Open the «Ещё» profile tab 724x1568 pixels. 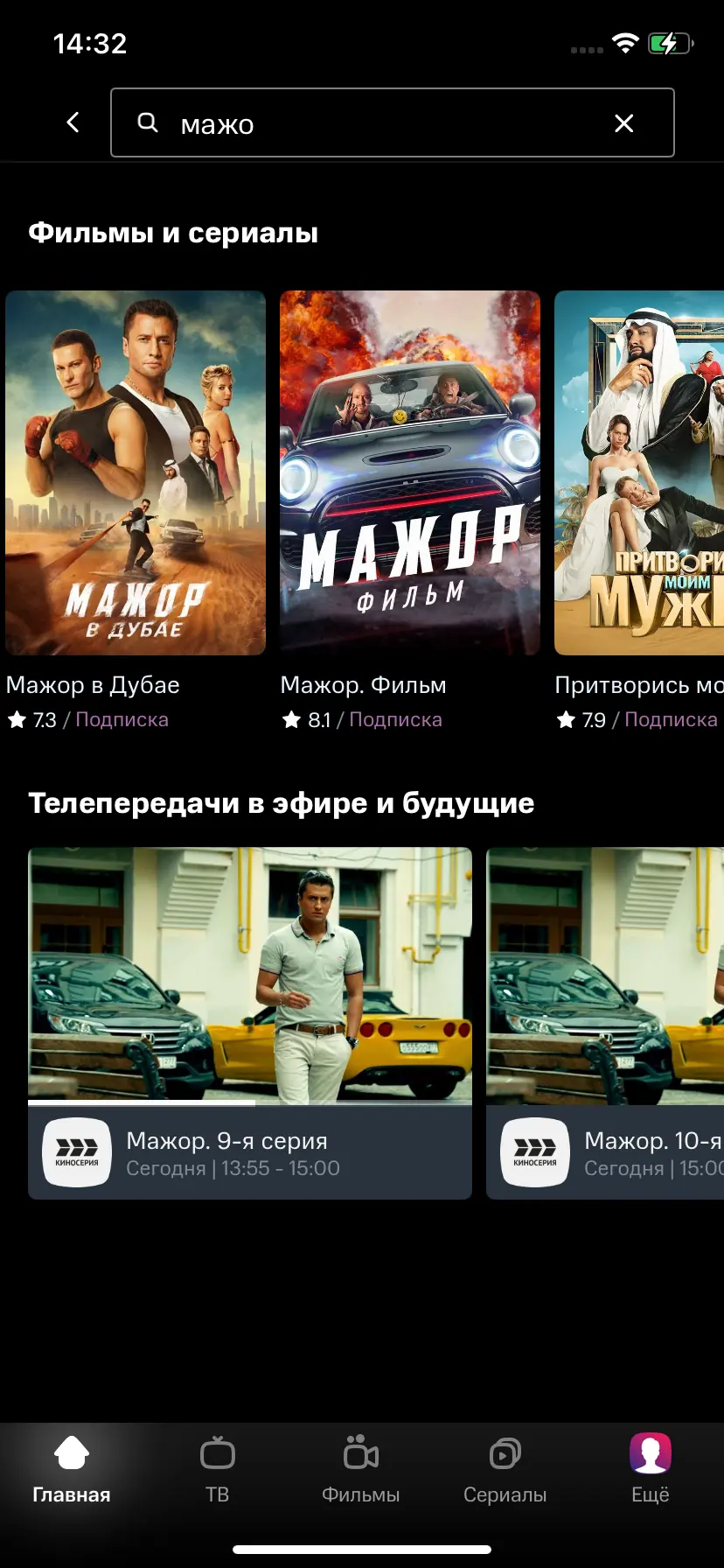(x=650, y=1470)
